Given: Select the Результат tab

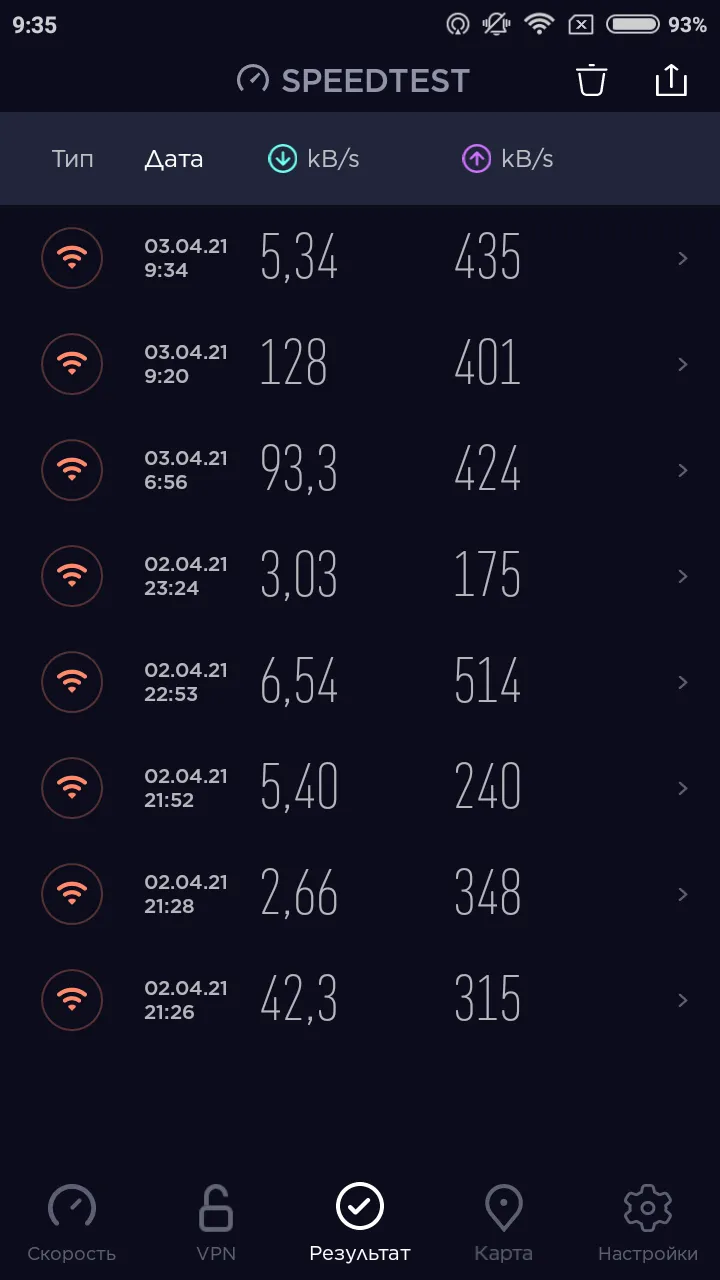Looking at the screenshot, I should [360, 1223].
